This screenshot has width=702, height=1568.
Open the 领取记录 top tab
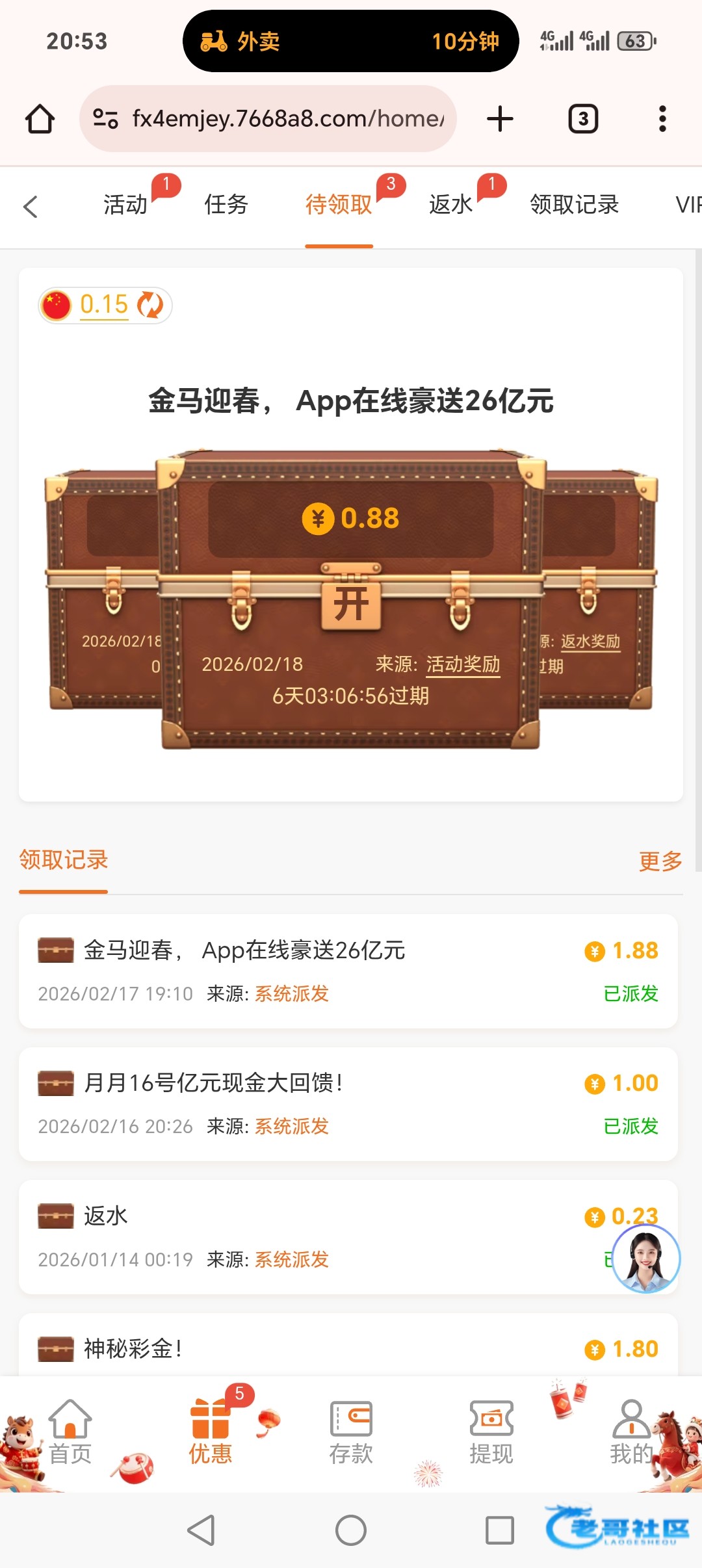pyautogui.click(x=574, y=205)
